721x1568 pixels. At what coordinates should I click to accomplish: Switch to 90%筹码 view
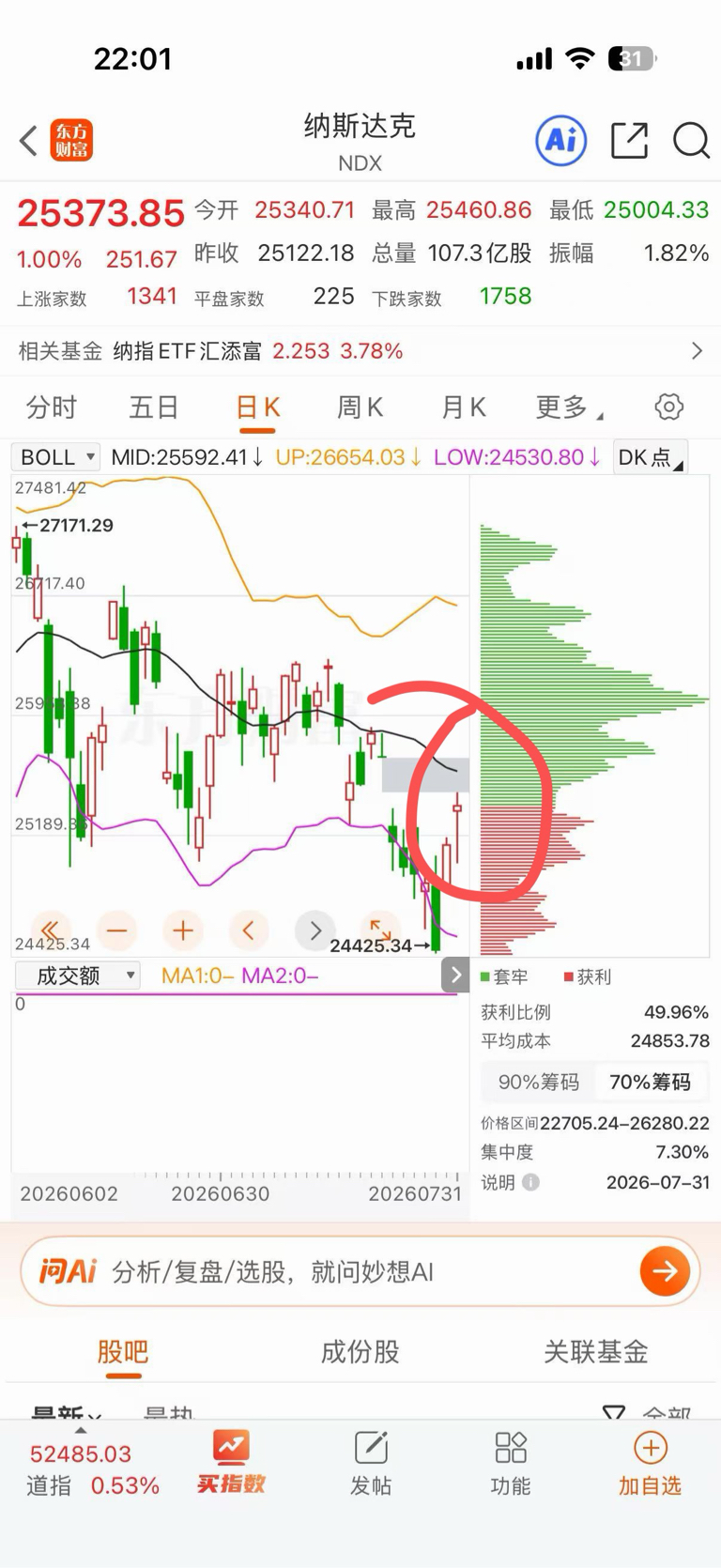539,1082
